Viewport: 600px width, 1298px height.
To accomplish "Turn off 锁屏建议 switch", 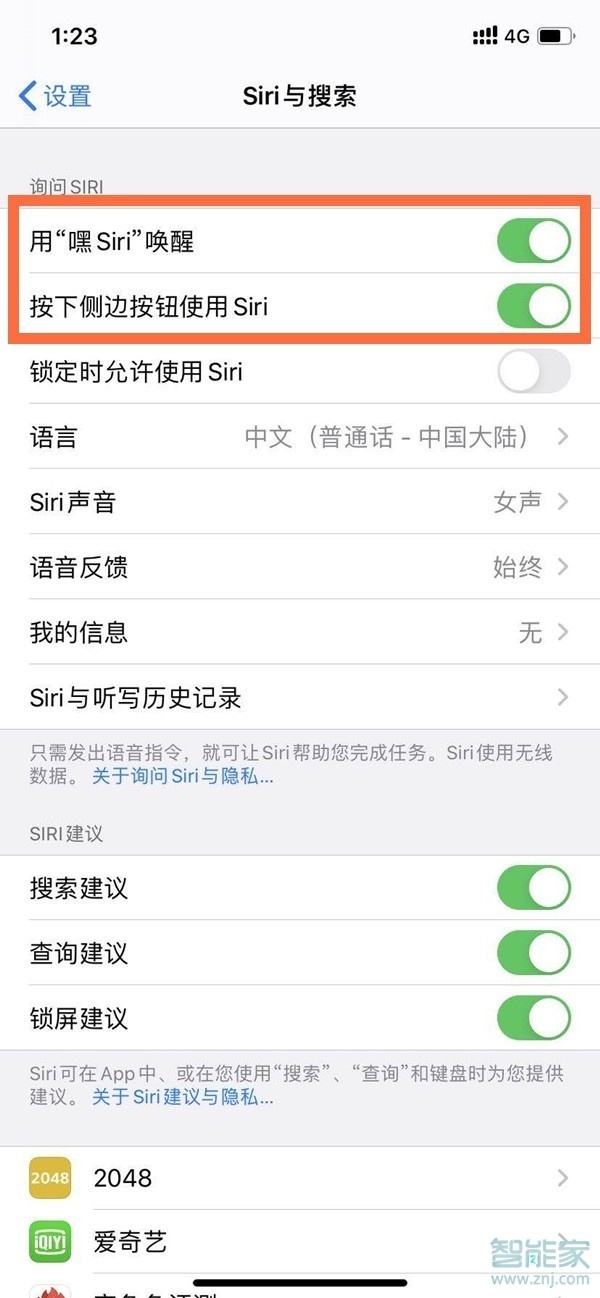I will 533,1018.
